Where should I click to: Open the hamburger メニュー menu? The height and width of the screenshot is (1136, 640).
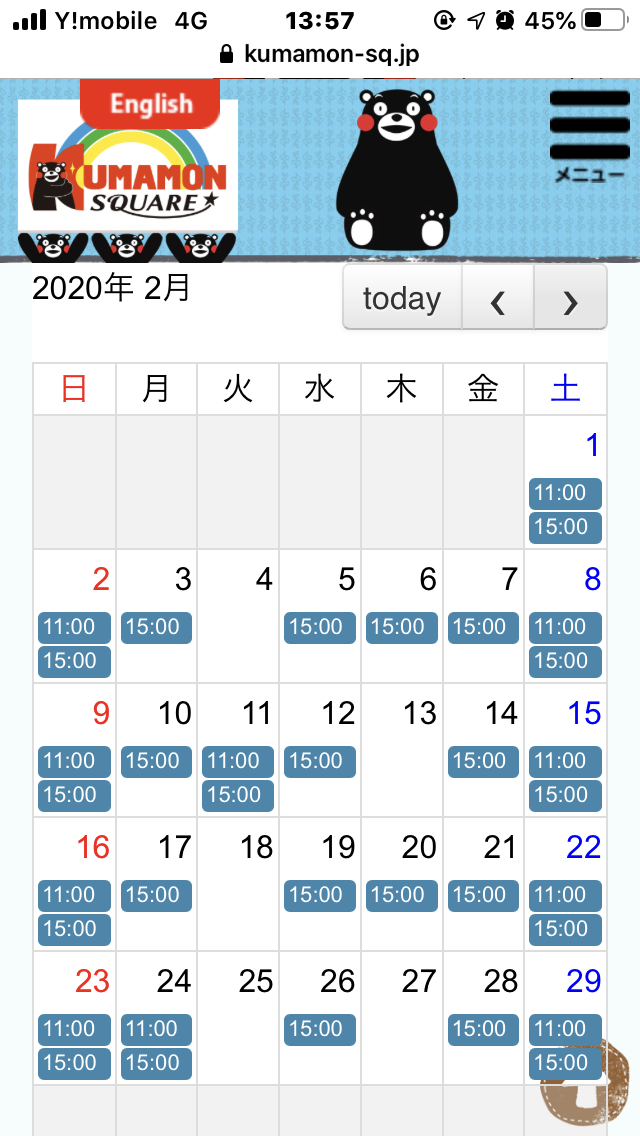click(589, 136)
